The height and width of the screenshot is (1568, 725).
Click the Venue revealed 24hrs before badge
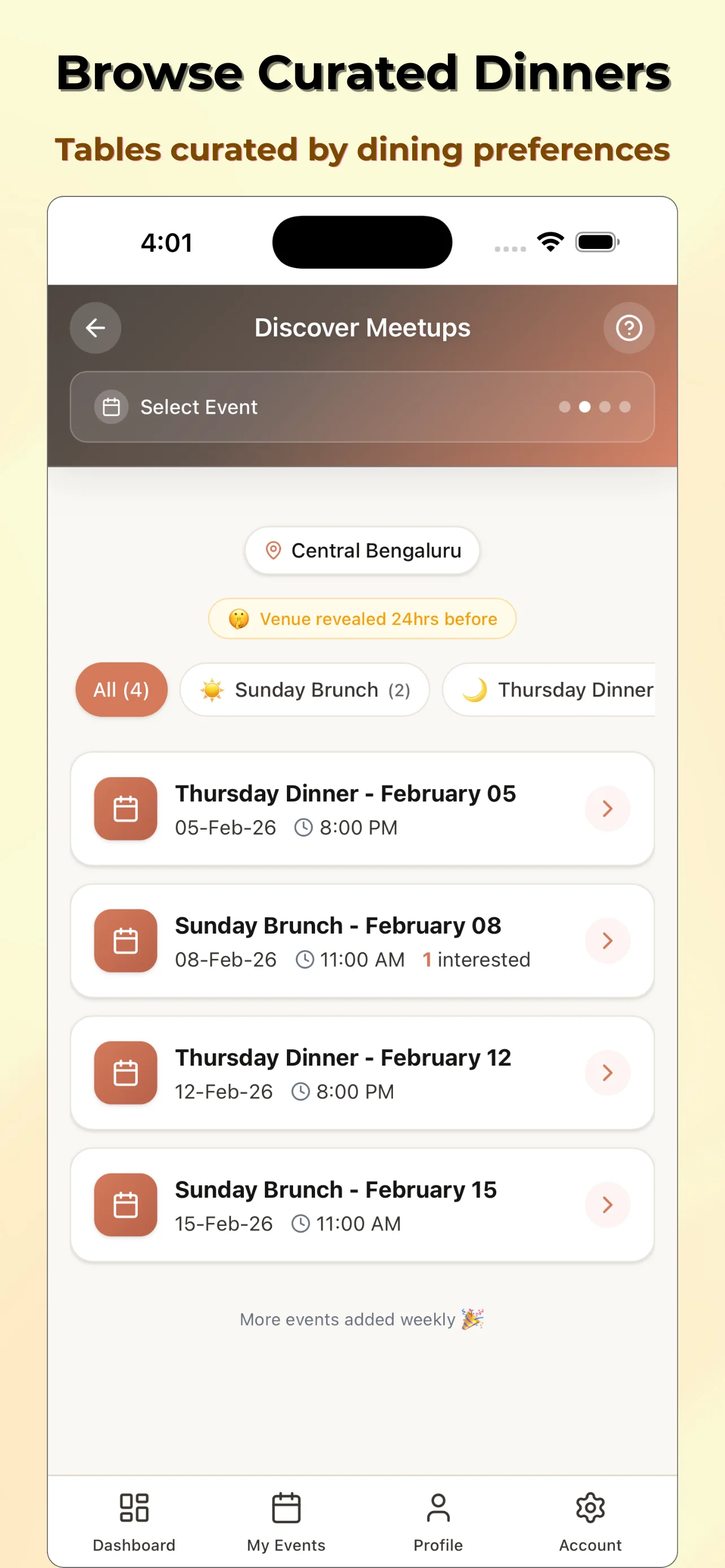(x=361, y=619)
